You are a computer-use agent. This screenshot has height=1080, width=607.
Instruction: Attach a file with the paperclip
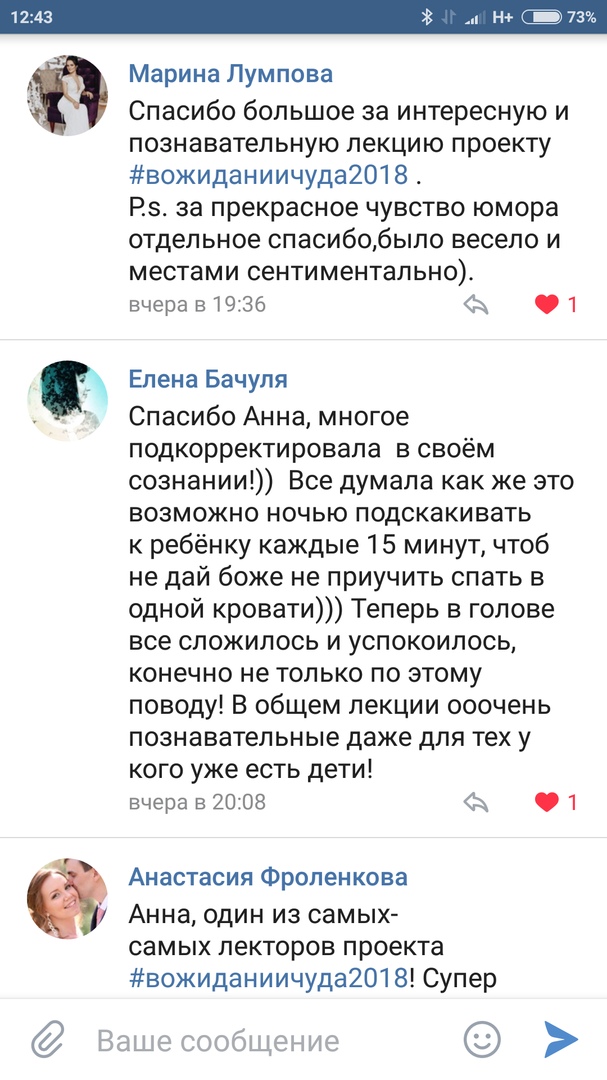[x=47, y=1039]
